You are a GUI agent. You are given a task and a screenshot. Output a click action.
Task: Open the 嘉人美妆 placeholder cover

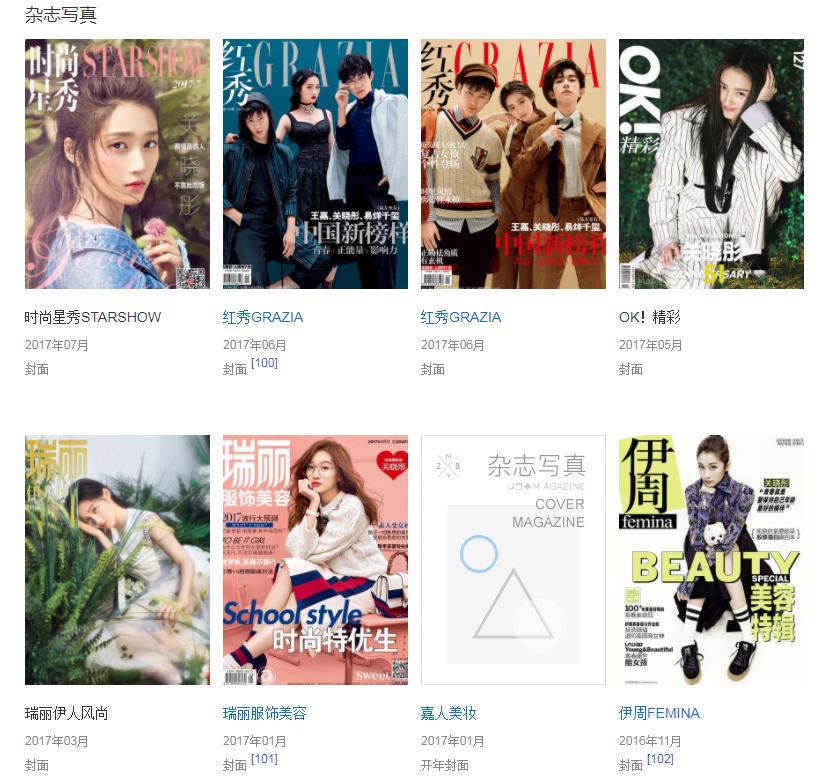click(513, 560)
